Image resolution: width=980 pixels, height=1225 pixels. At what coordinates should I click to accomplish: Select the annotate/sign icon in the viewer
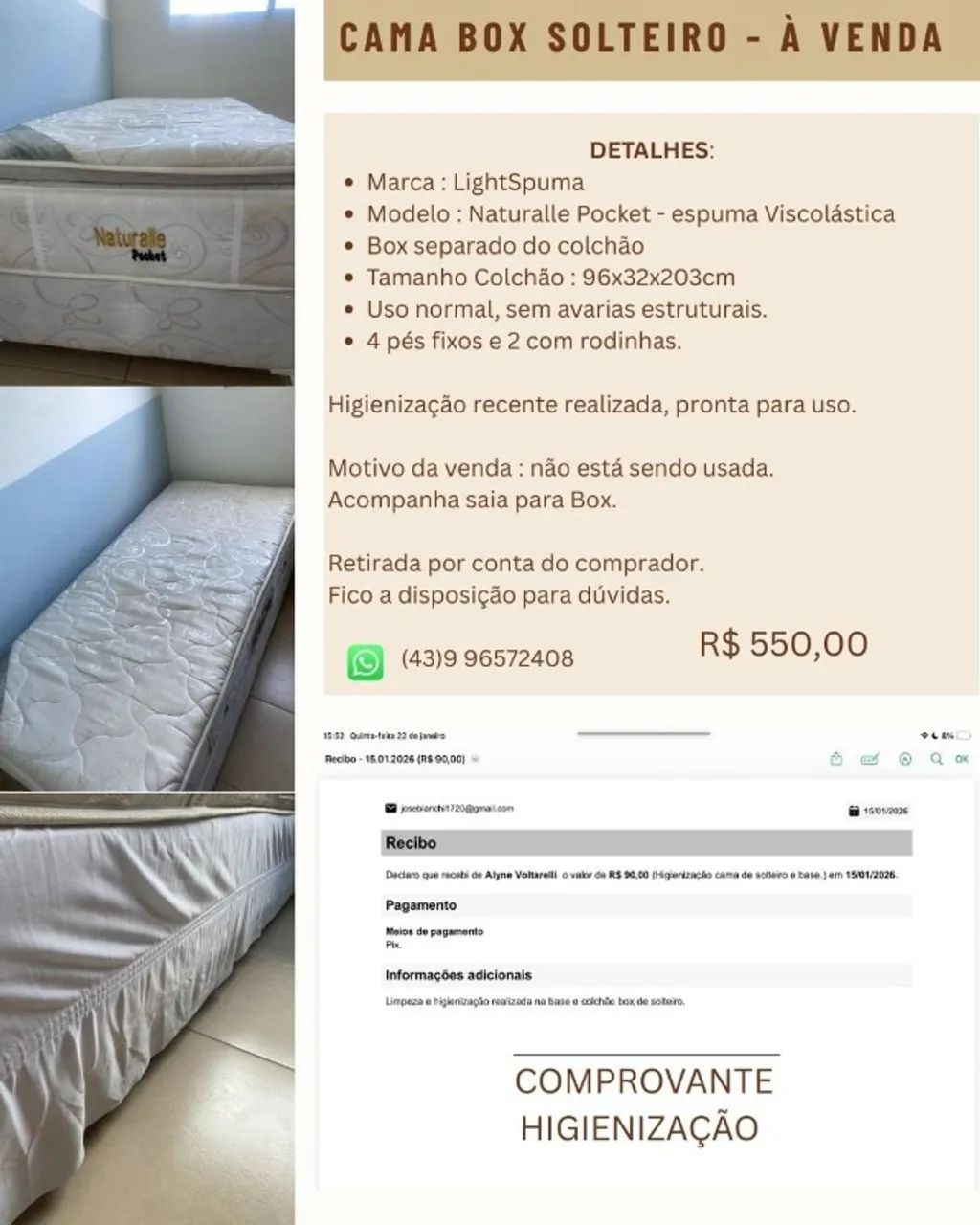(x=869, y=757)
